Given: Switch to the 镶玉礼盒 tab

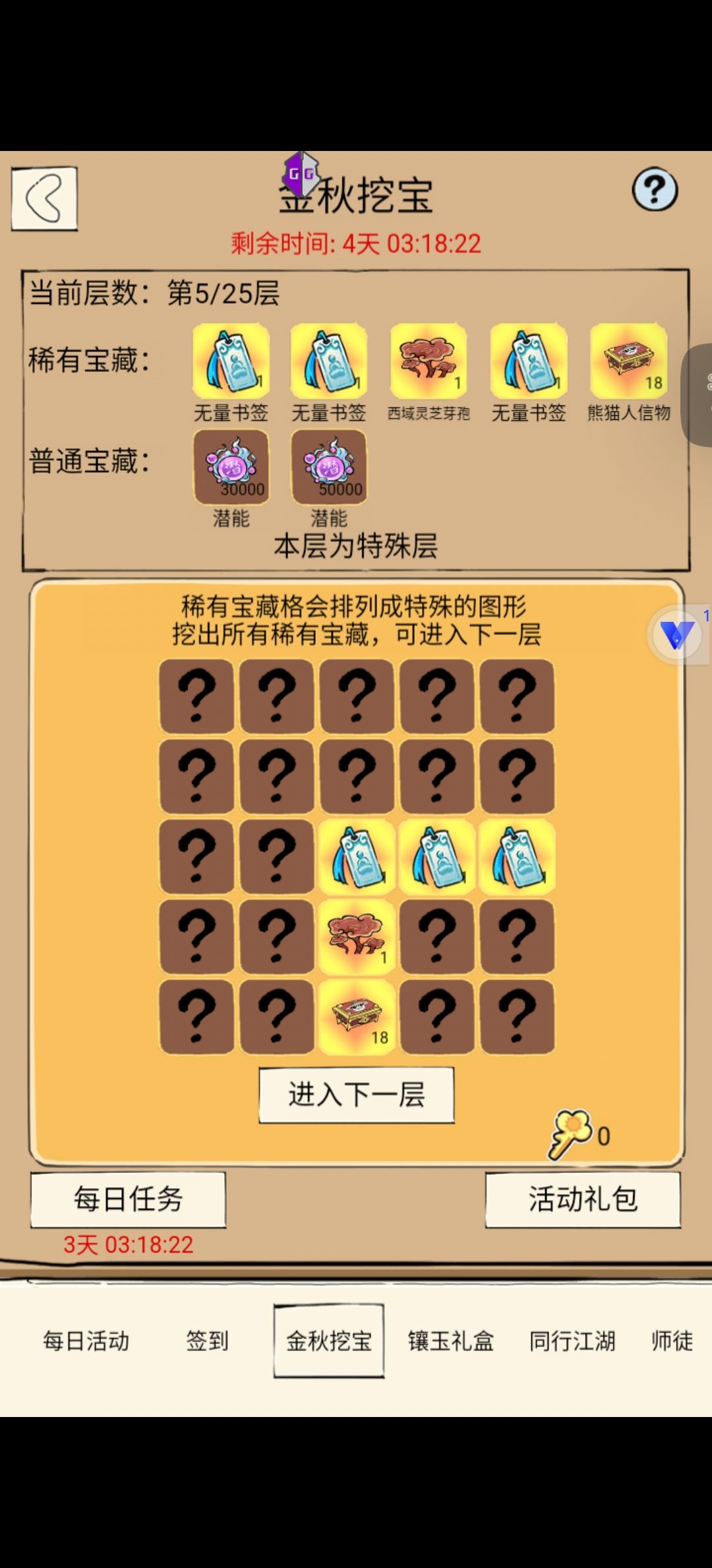Looking at the screenshot, I should coord(451,1341).
